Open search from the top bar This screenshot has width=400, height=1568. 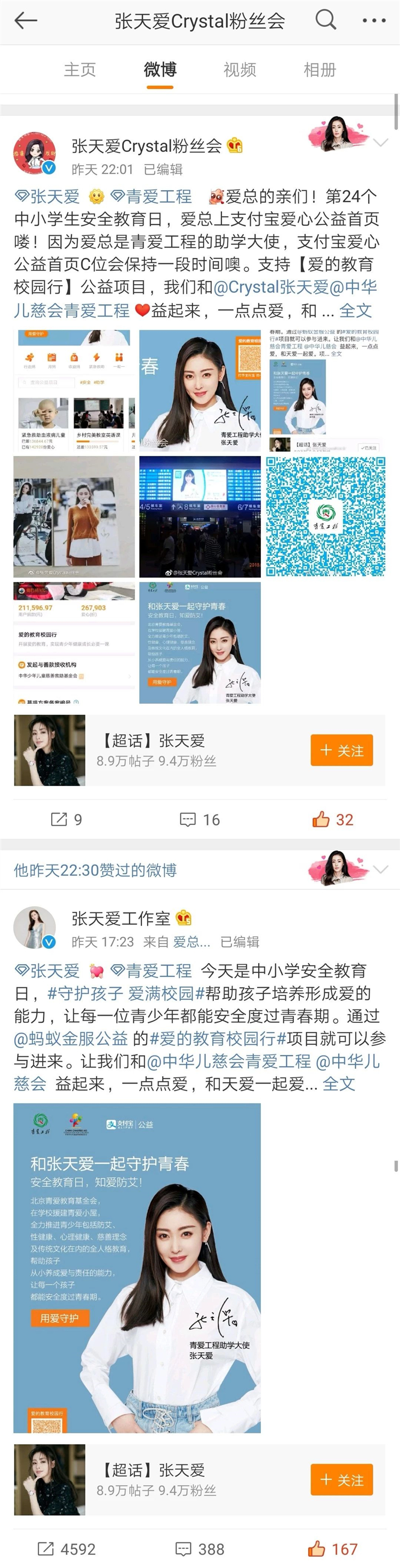click(325, 20)
